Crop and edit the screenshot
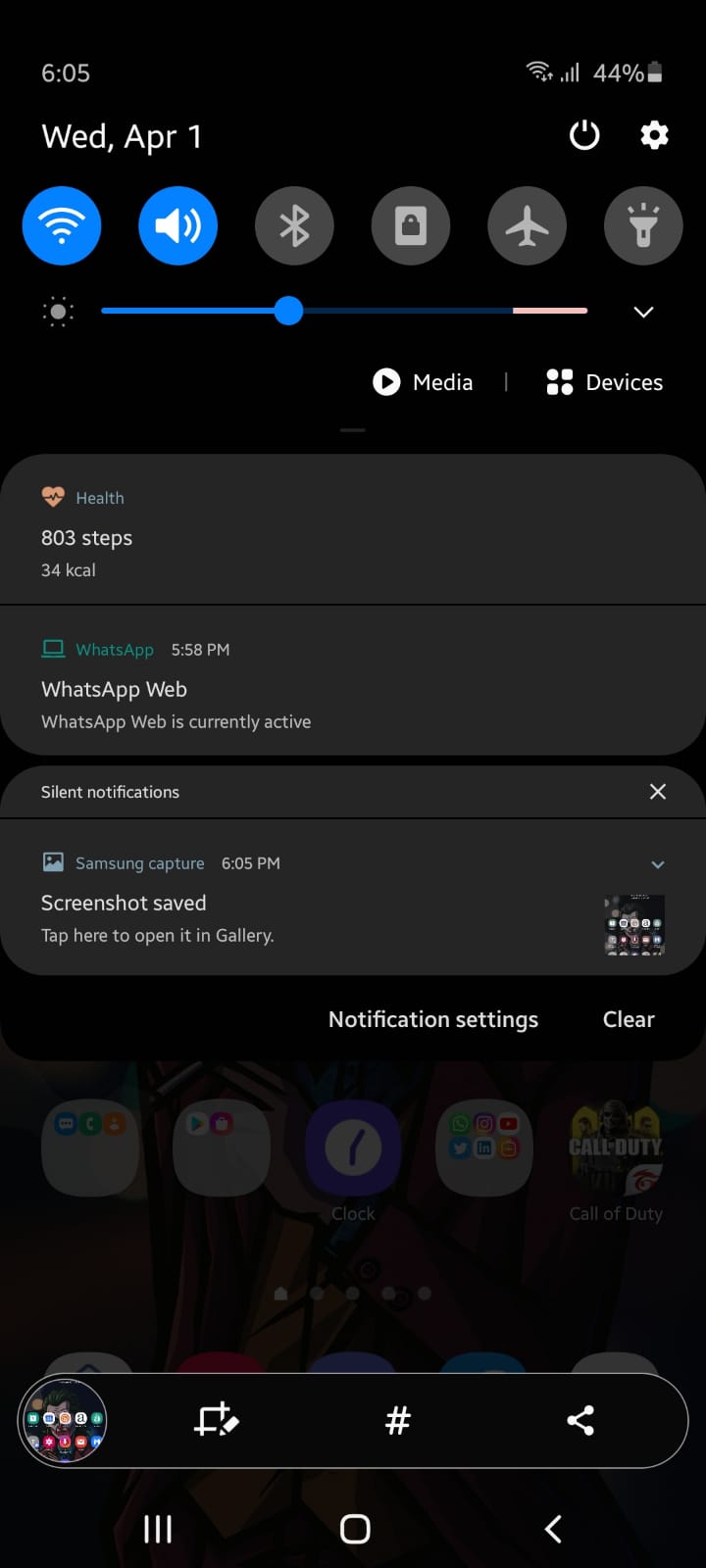 [217, 1420]
